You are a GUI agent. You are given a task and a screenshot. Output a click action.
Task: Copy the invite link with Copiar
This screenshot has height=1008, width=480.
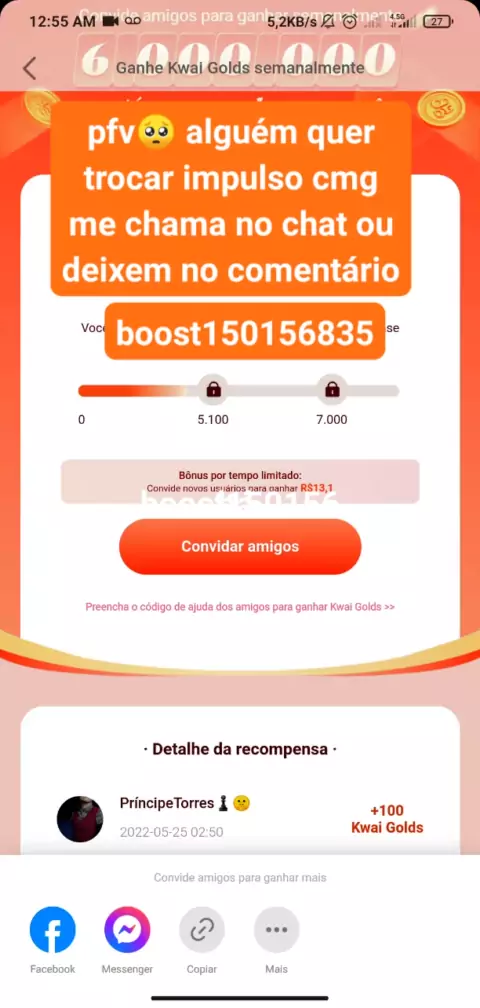click(x=202, y=930)
